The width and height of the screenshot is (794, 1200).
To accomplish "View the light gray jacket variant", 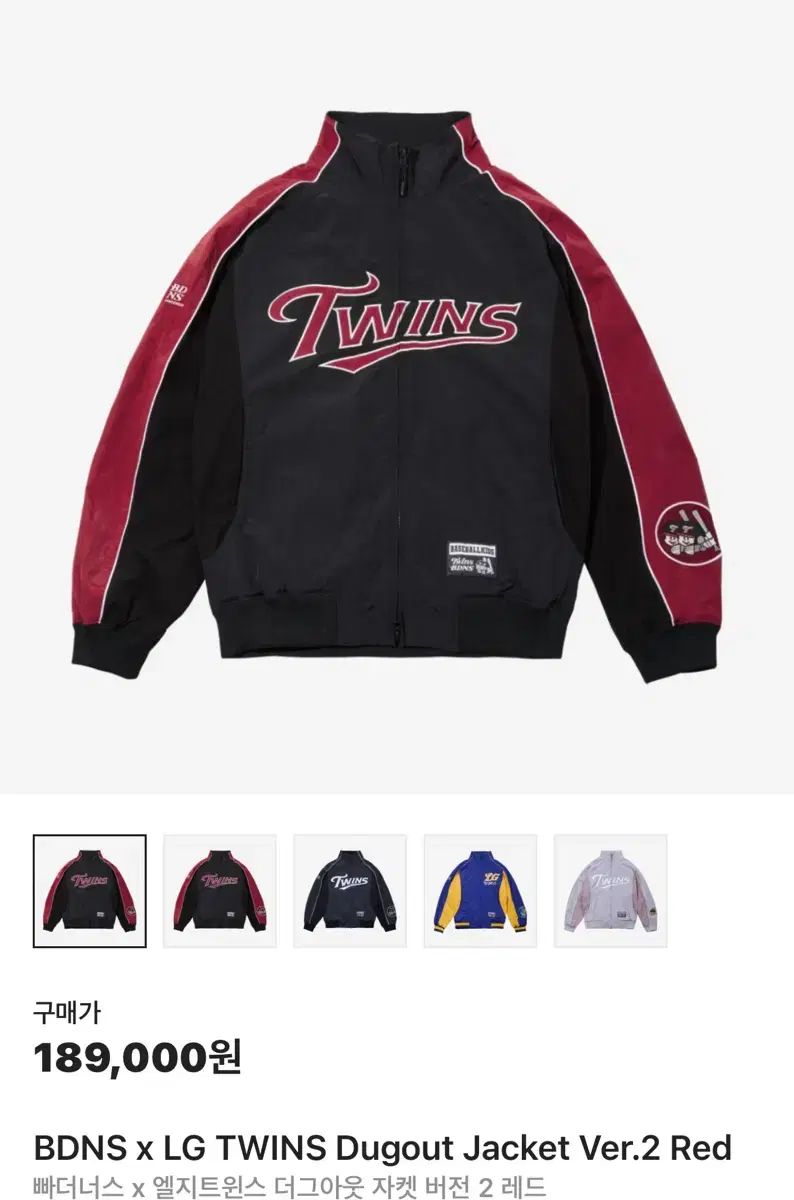I will pos(610,891).
